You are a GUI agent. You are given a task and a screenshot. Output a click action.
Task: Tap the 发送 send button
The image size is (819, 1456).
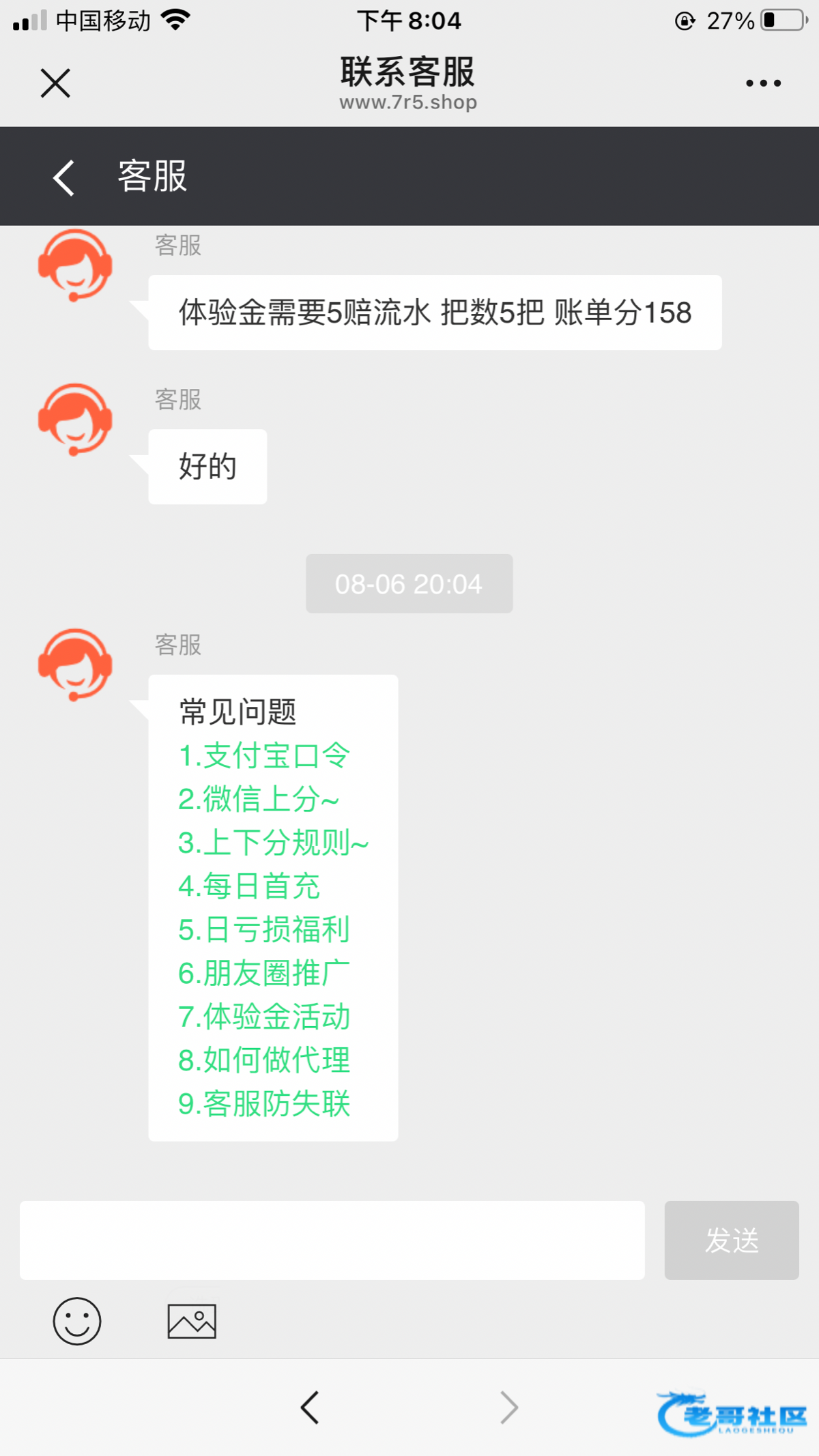(731, 1240)
